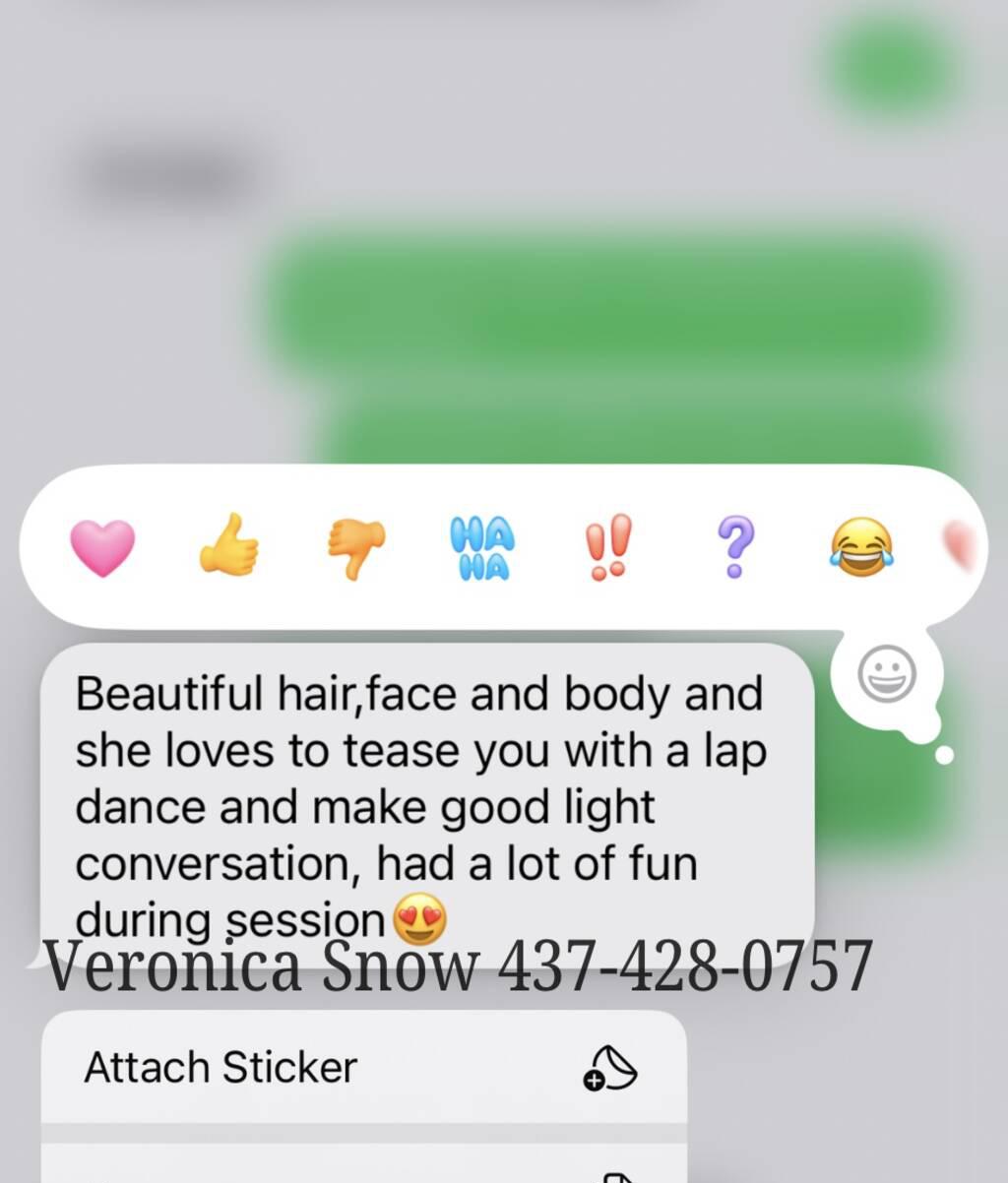The image size is (1008, 1183).
Task: React with the heart tapback
Action: (102, 547)
